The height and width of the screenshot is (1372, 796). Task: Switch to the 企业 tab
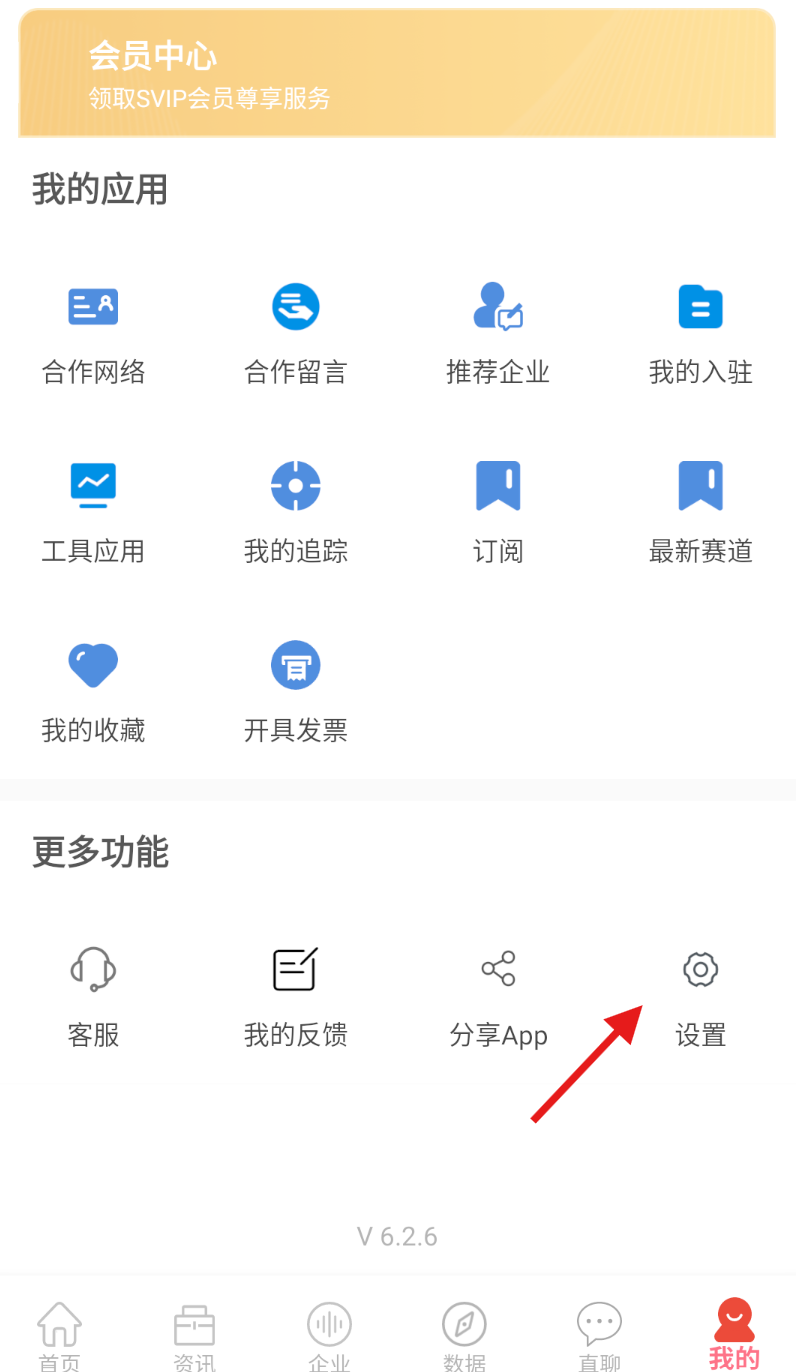(x=329, y=1330)
